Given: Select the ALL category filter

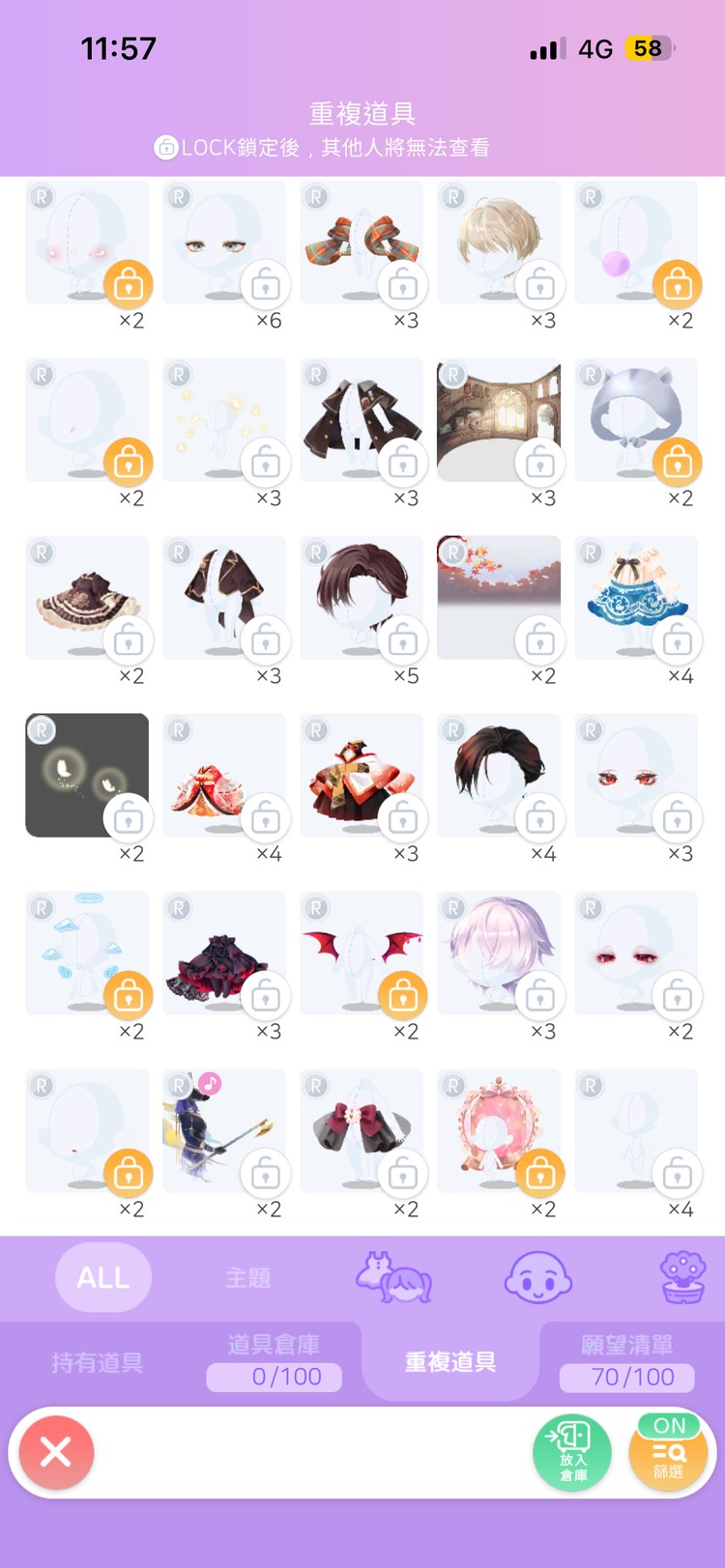Looking at the screenshot, I should tap(103, 1277).
